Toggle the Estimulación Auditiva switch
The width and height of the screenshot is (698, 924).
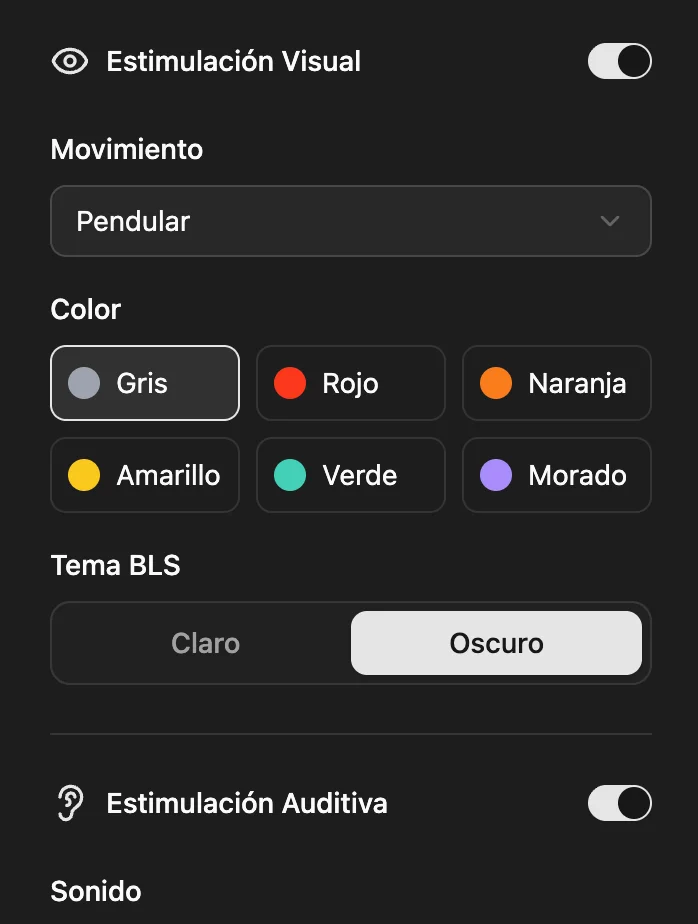click(619, 803)
